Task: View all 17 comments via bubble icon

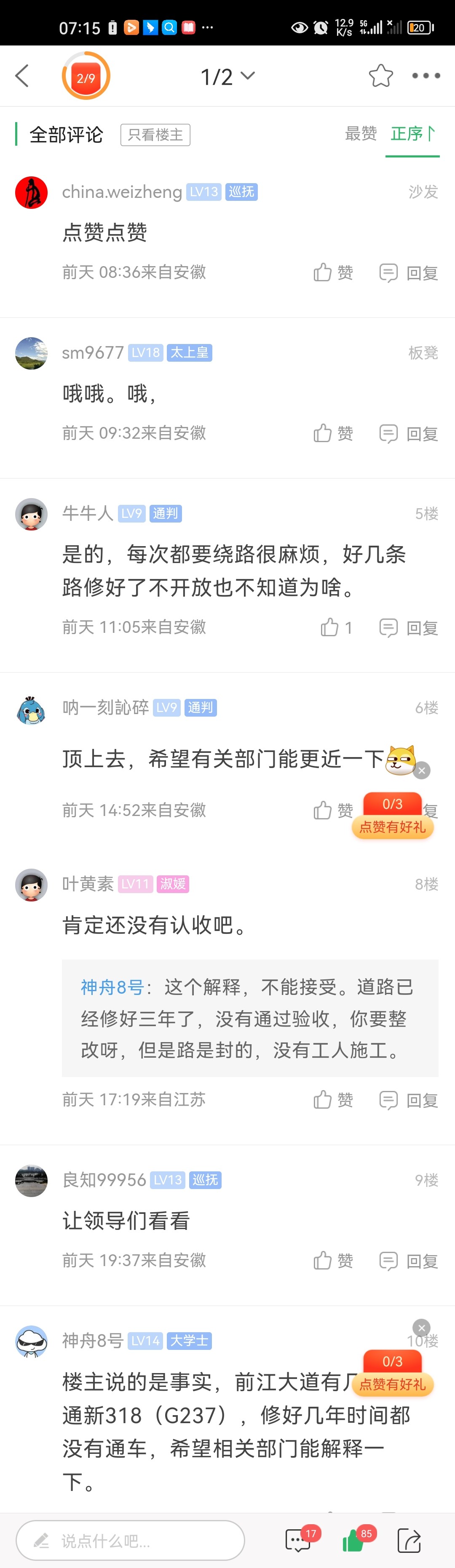Action: click(298, 1541)
